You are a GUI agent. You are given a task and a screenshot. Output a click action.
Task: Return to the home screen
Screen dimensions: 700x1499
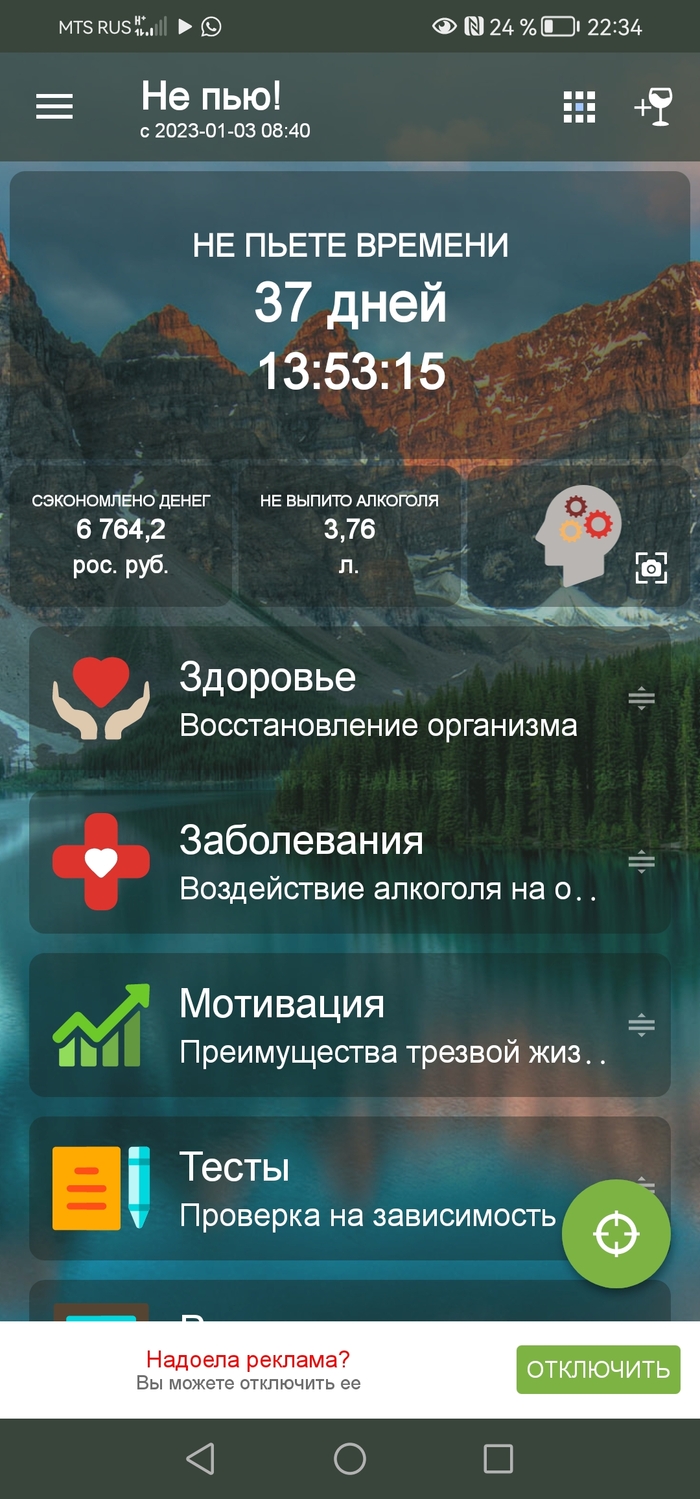(x=350, y=1459)
